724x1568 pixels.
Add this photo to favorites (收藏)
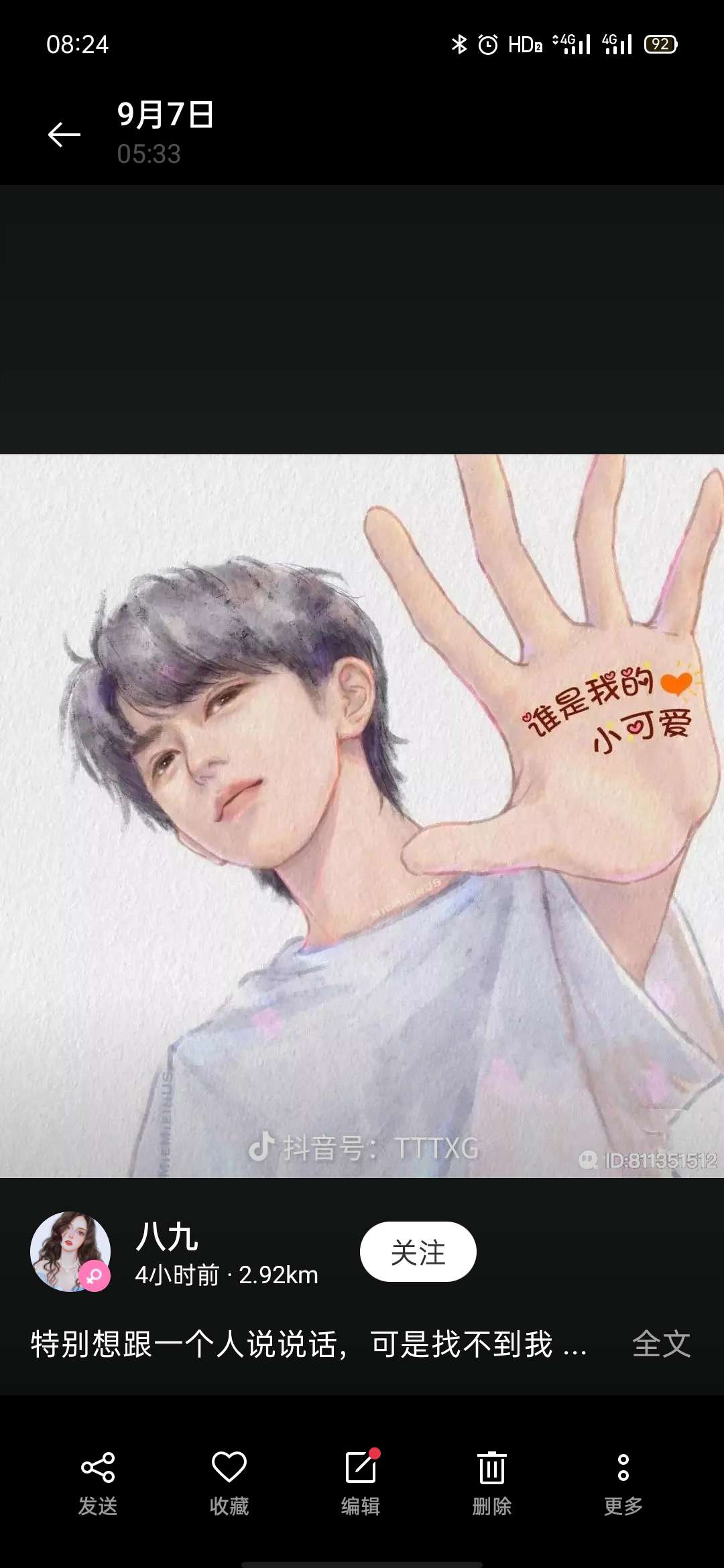(x=229, y=1481)
